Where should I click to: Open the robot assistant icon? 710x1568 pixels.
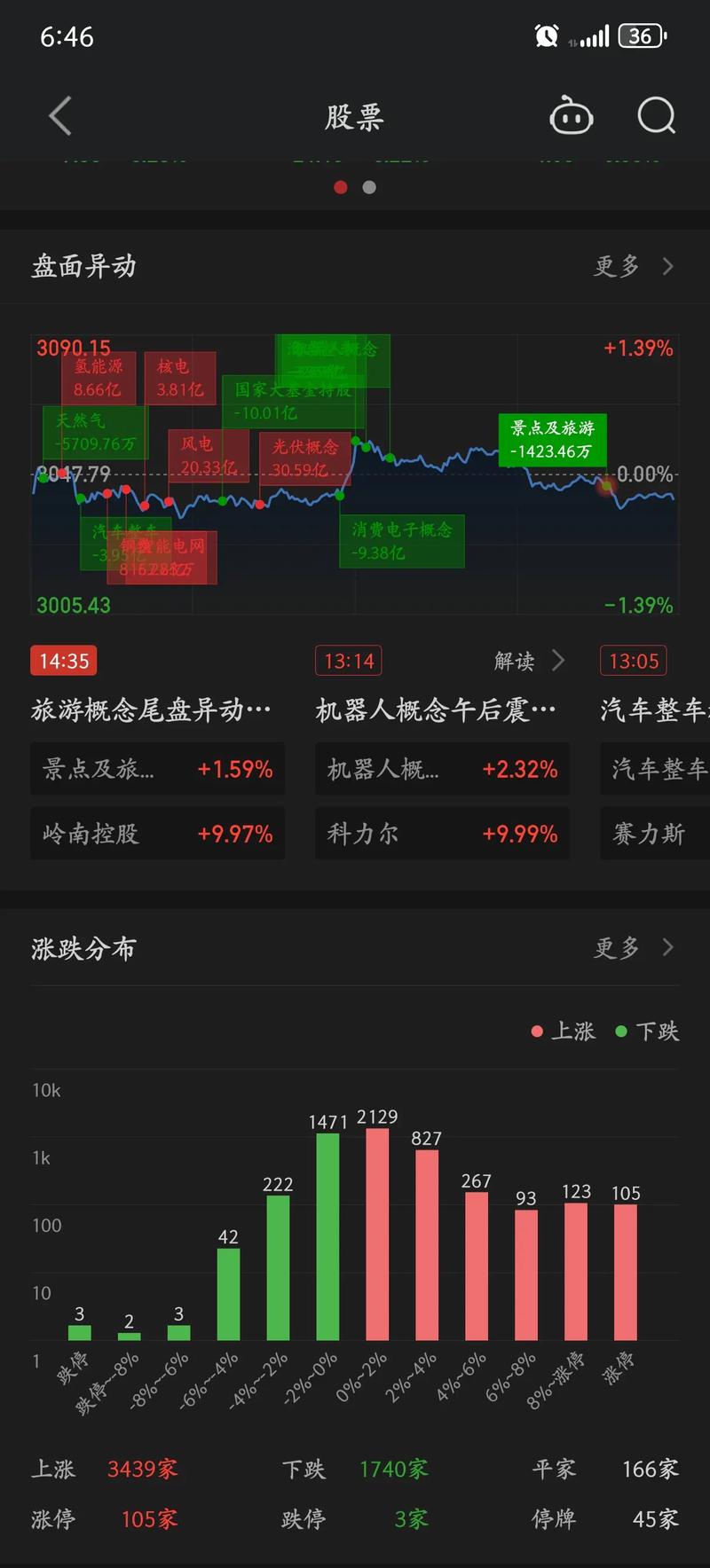coord(572,116)
